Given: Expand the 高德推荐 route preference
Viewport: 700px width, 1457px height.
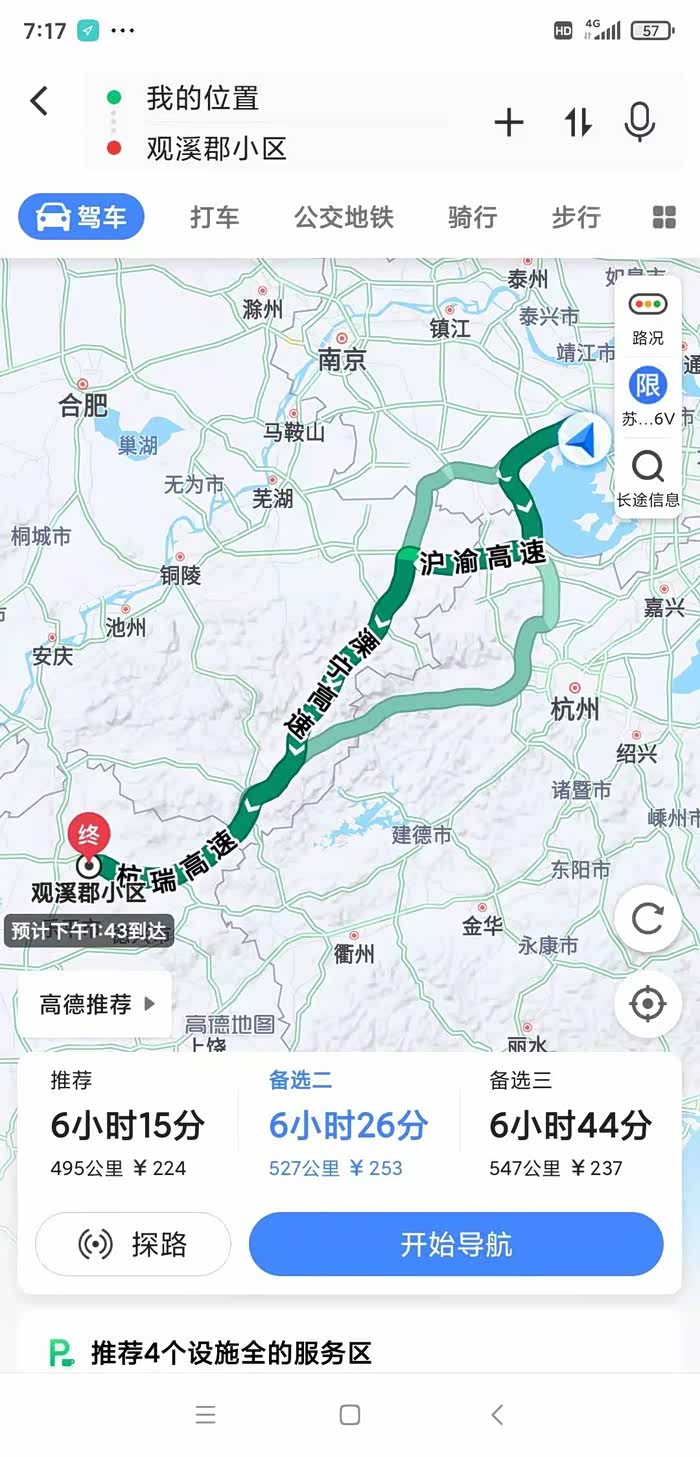Looking at the screenshot, I should 95,1004.
